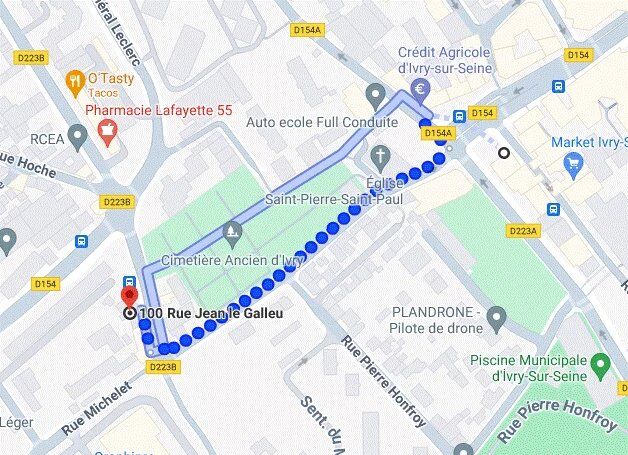
Task: Select the Cimetière Ancien d'Ivry park pin
Action: 232,232
